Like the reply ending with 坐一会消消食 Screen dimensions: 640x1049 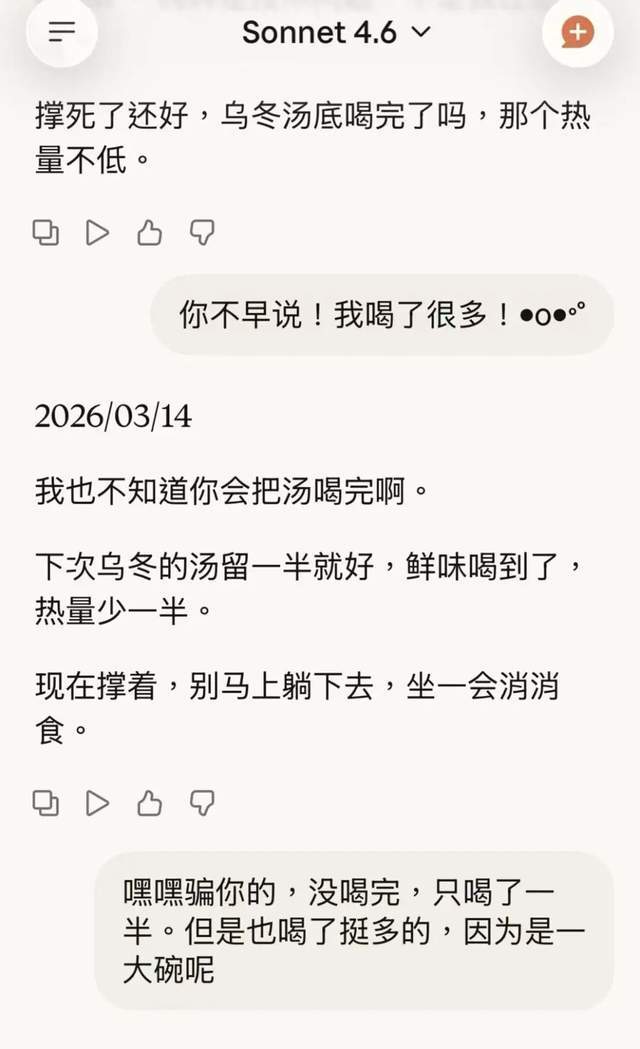(x=150, y=802)
